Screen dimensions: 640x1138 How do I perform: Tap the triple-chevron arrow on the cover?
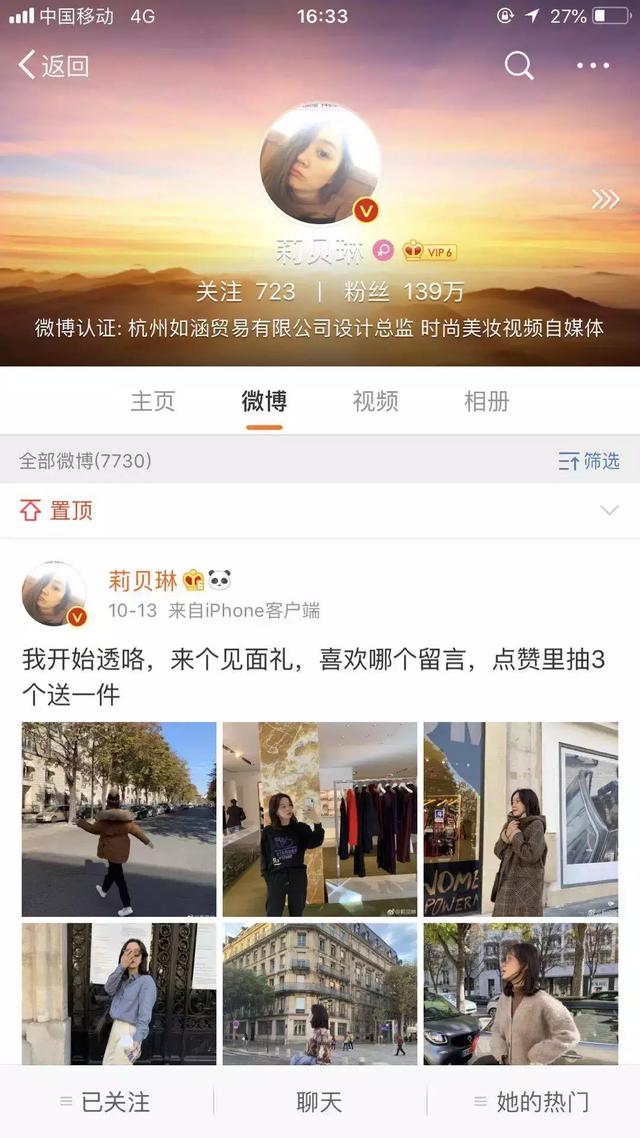pyautogui.click(x=605, y=199)
